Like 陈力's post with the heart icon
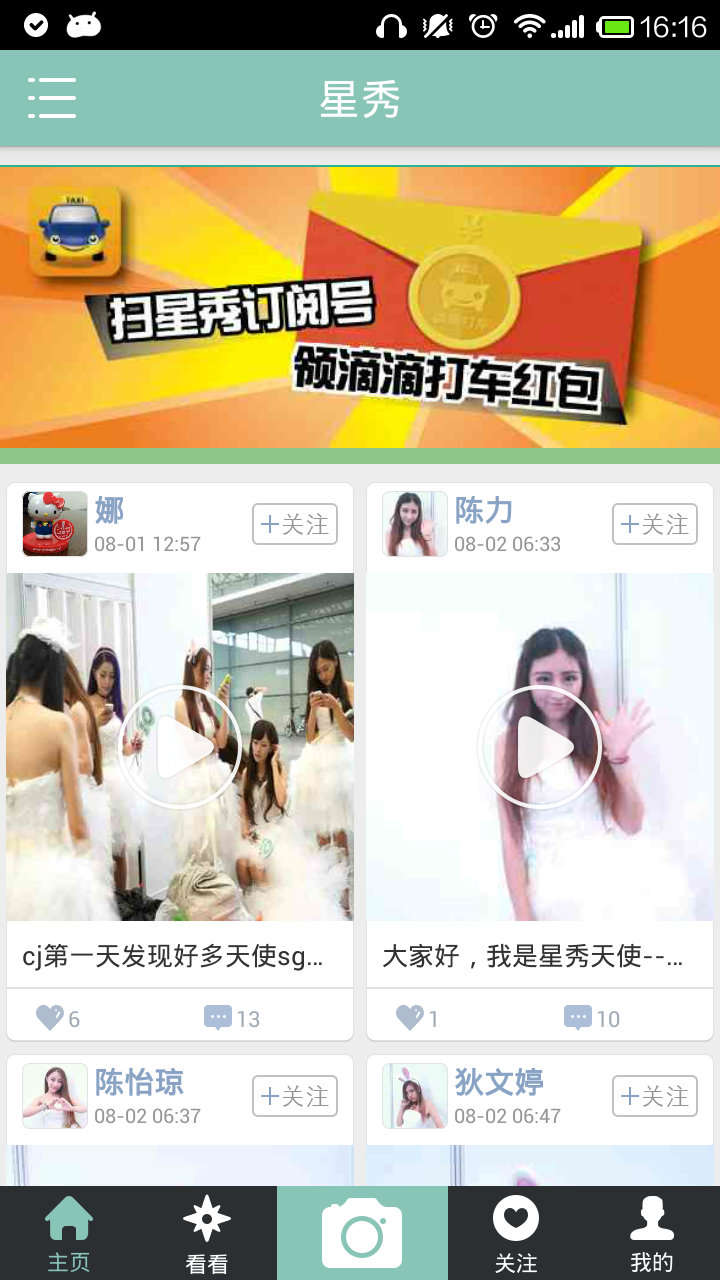This screenshot has width=720, height=1280. (x=410, y=1018)
